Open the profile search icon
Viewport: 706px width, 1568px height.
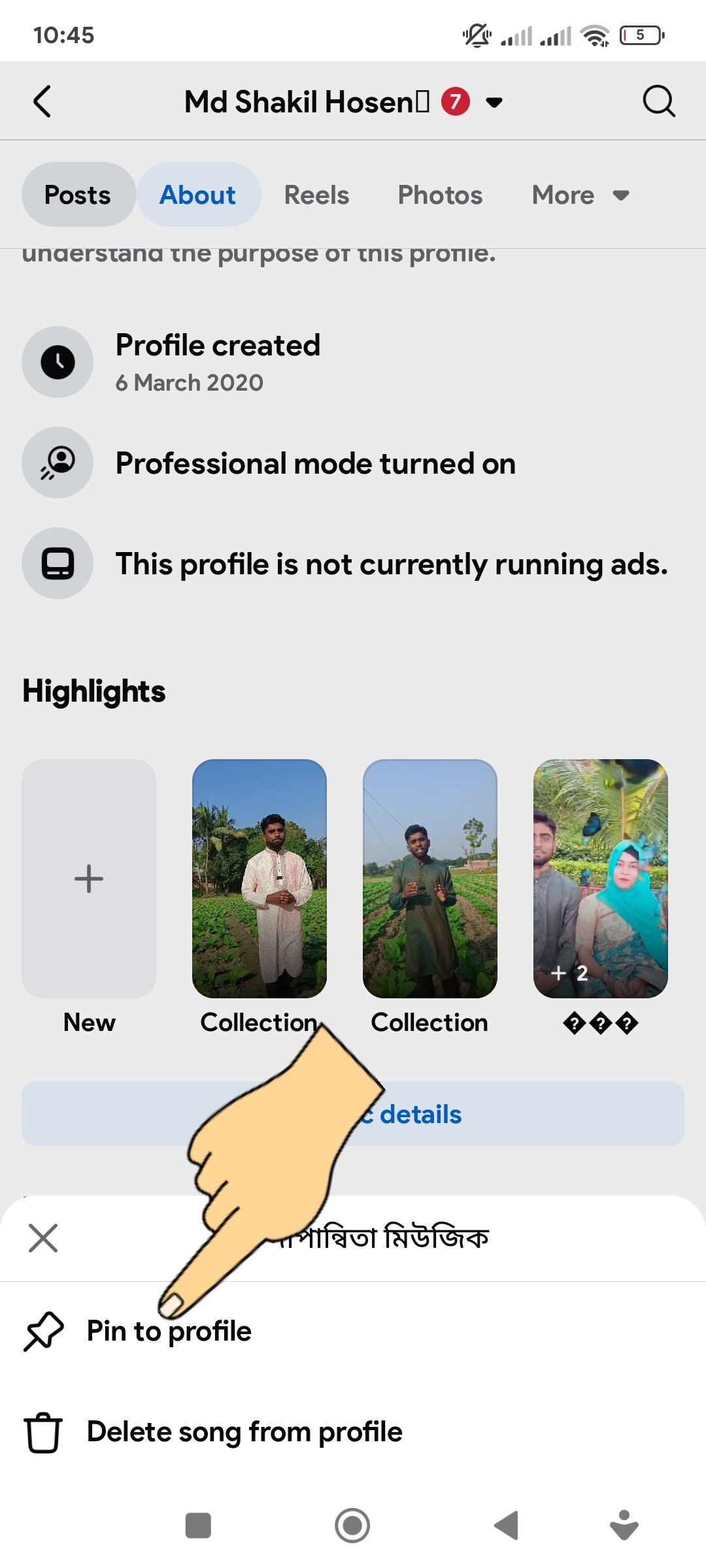click(x=658, y=102)
